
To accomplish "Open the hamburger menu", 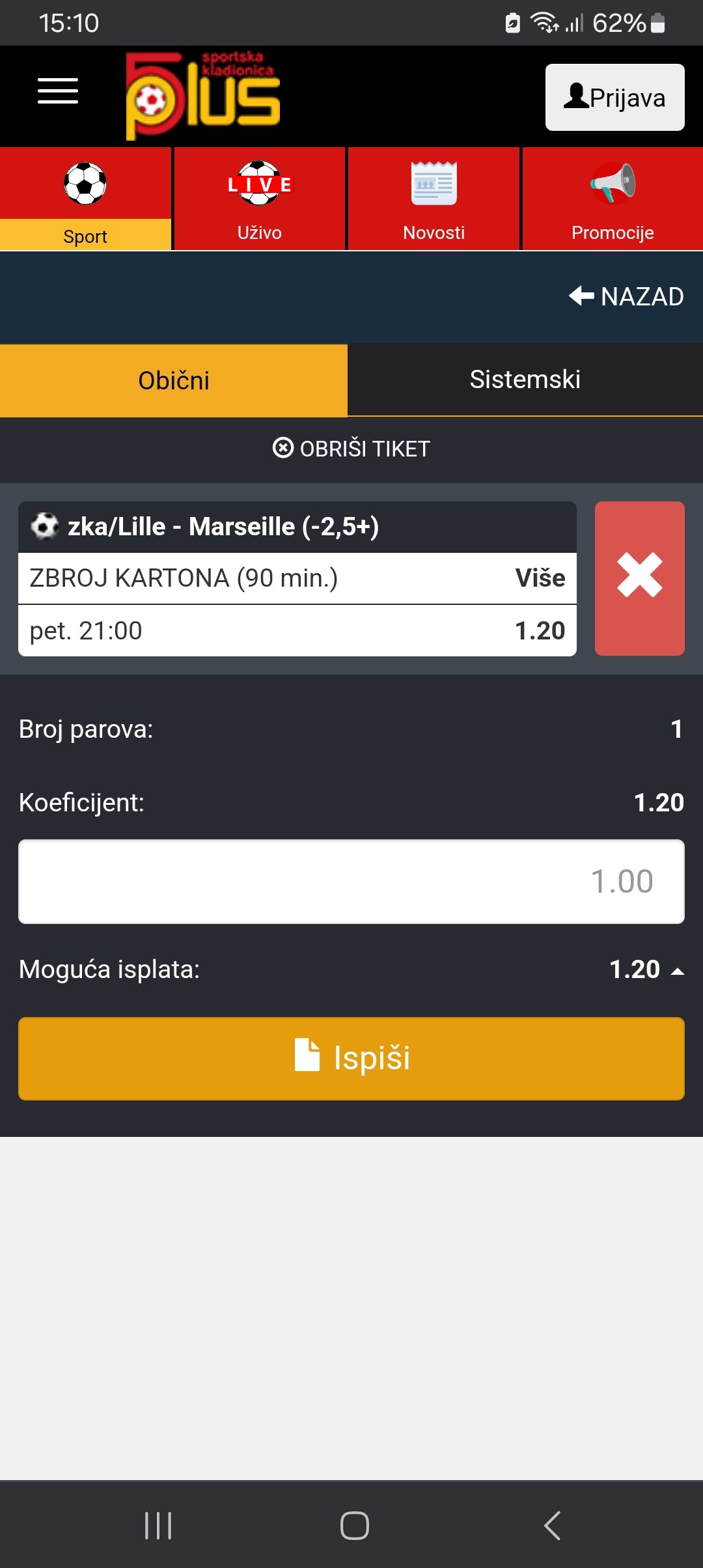I will (x=58, y=91).
